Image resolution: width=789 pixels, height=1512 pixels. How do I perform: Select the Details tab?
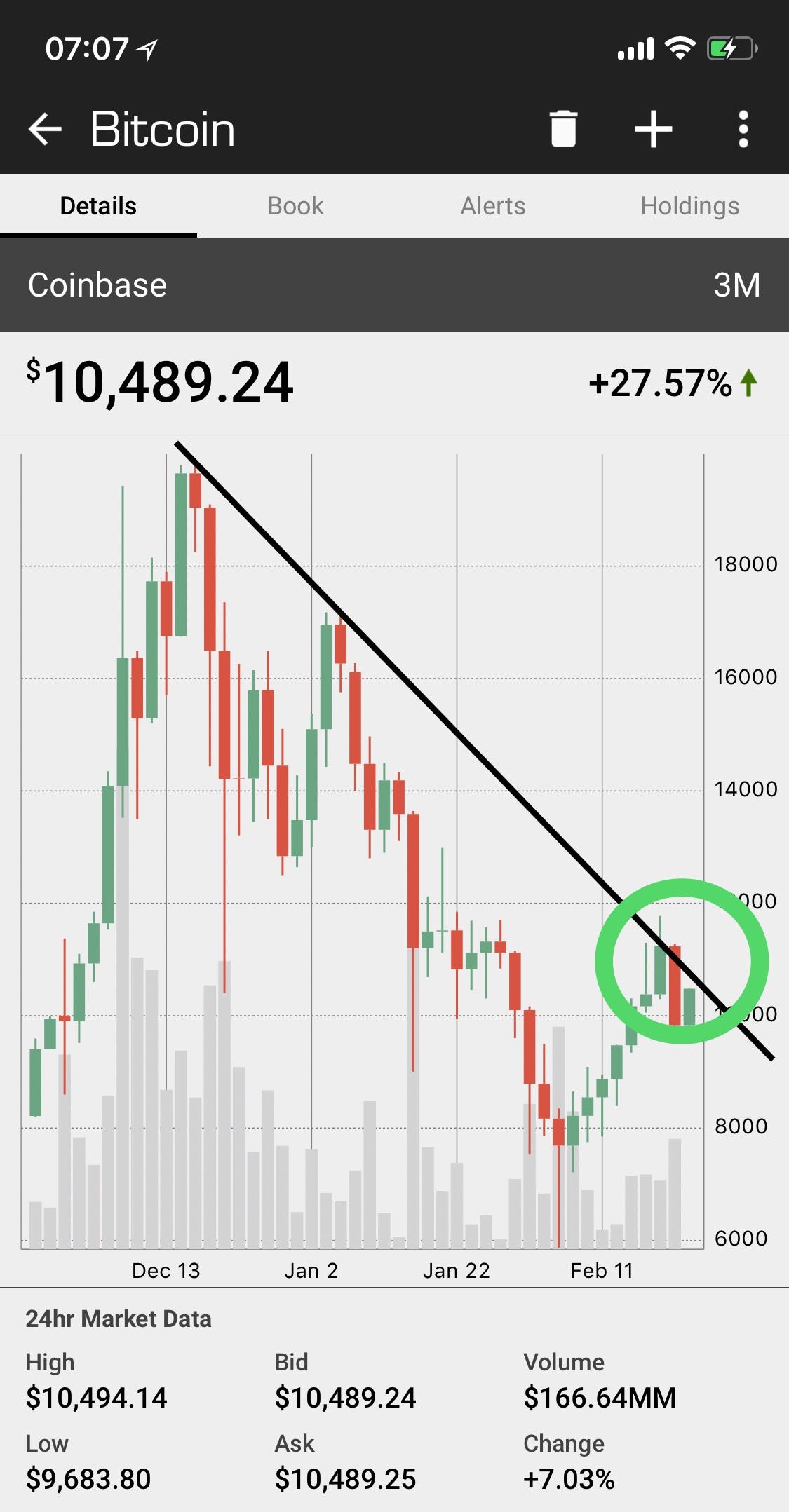click(x=98, y=206)
